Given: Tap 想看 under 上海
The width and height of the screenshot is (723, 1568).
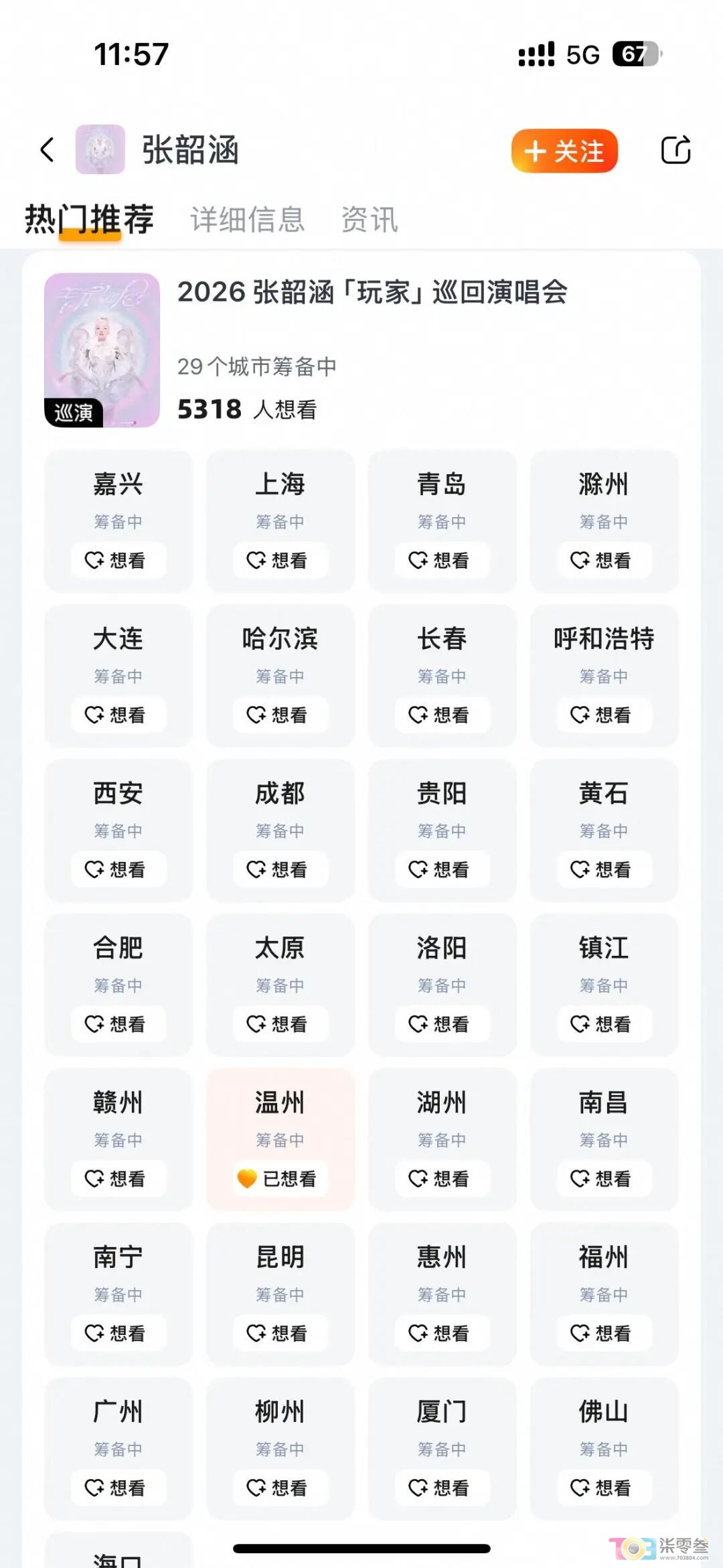Looking at the screenshot, I should [280, 560].
